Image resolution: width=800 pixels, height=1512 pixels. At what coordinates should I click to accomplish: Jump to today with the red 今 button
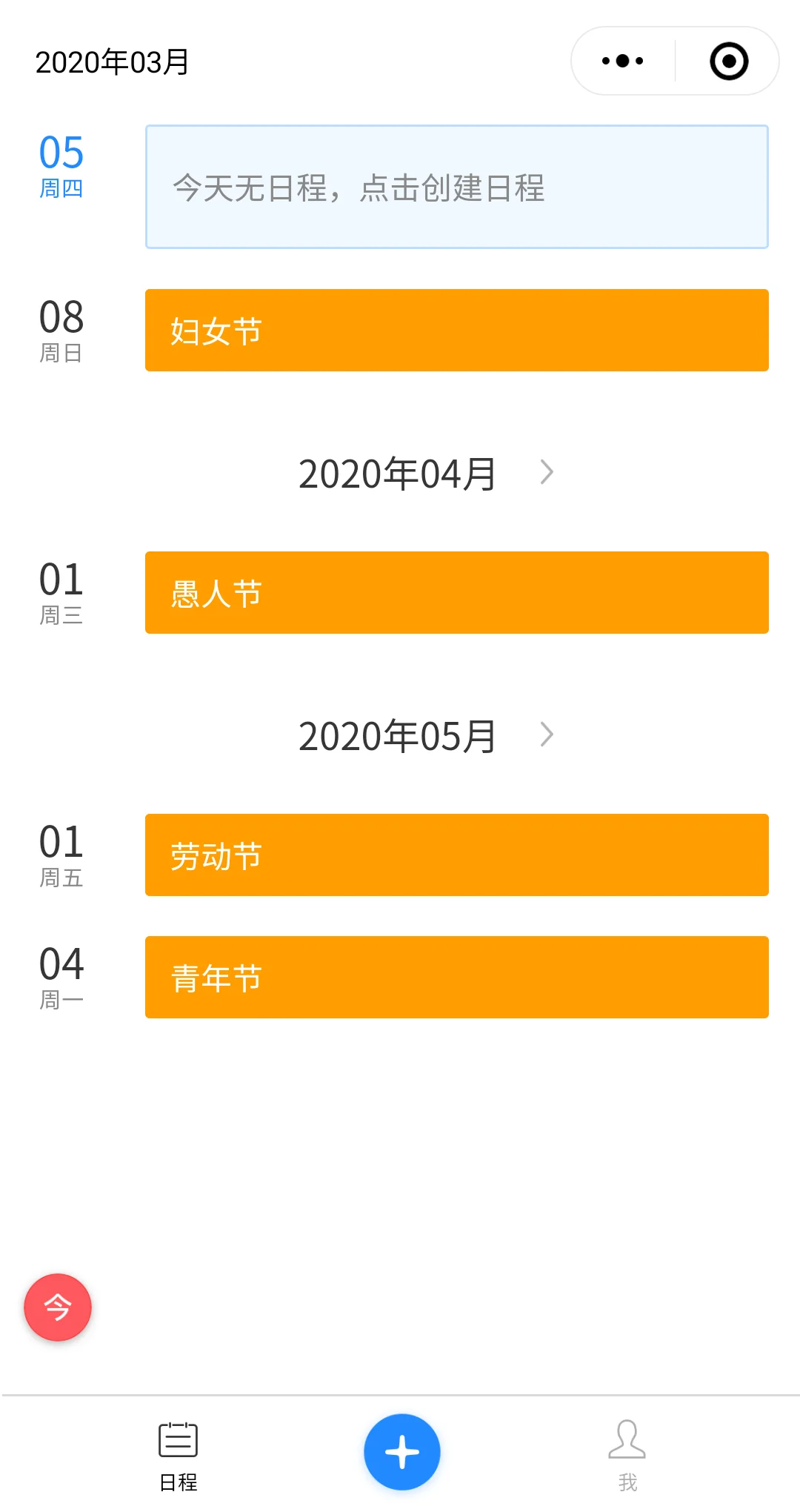point(58,1307)
